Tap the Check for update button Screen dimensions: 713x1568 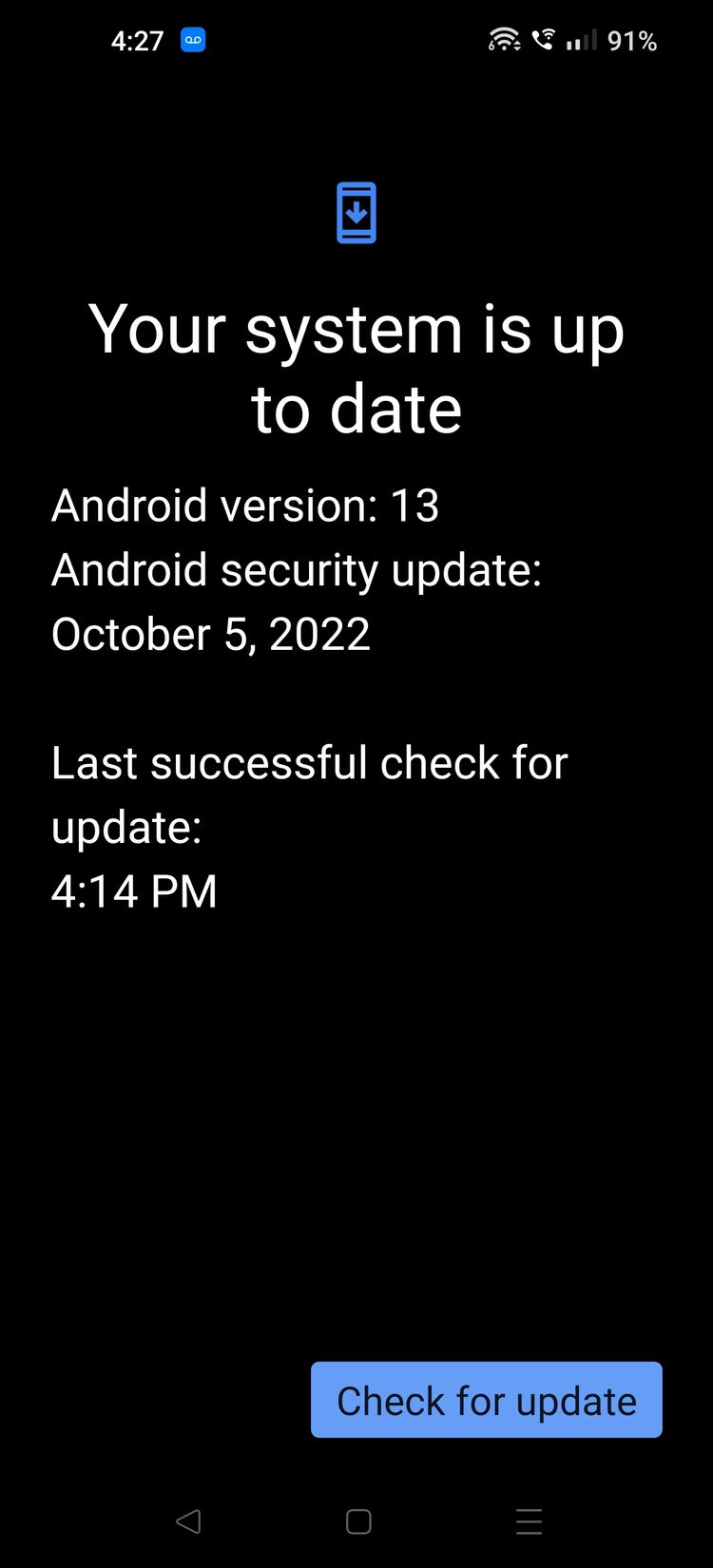487,1400
